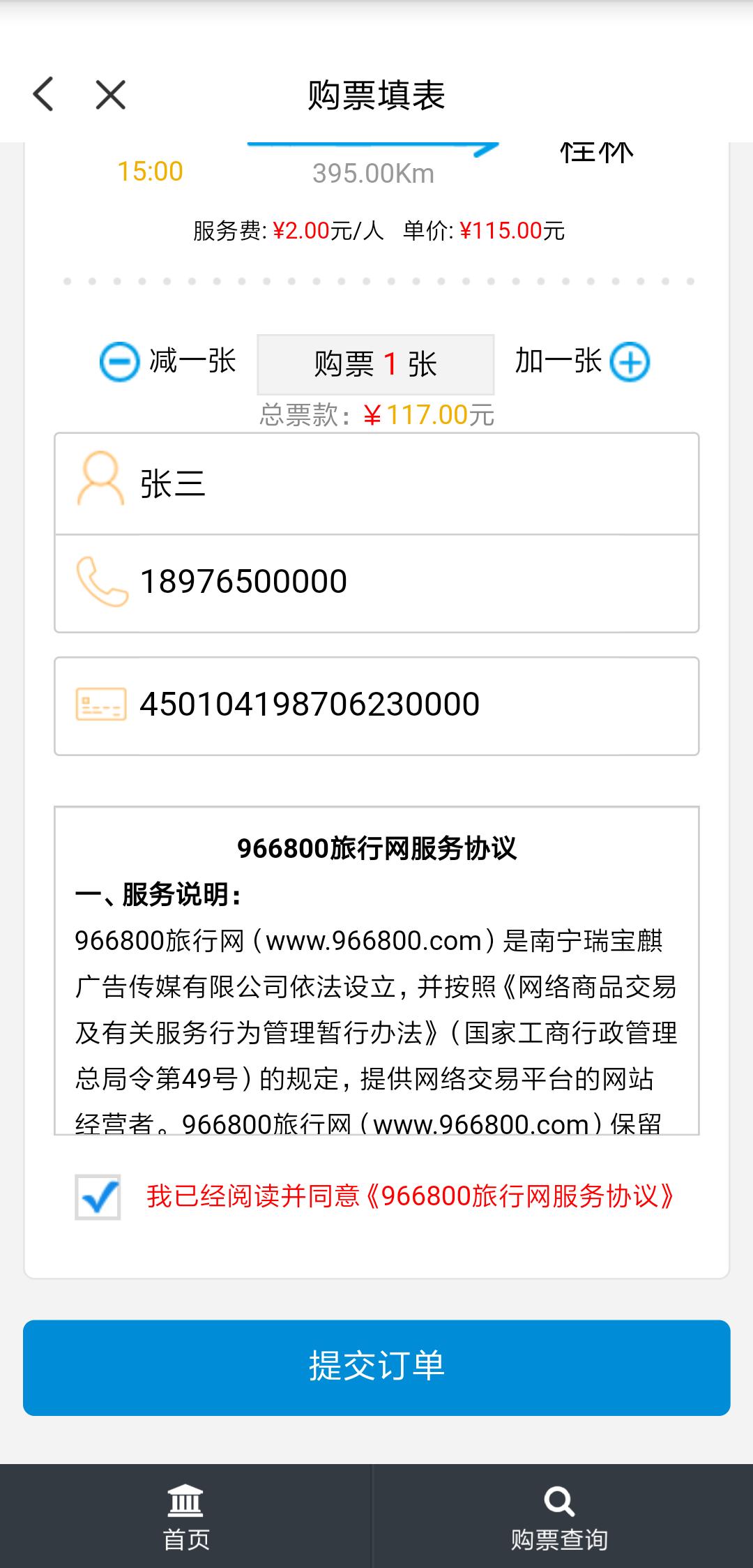Click the back arrow at top left
753x1568 pixels.
click(x=44, y=95)
